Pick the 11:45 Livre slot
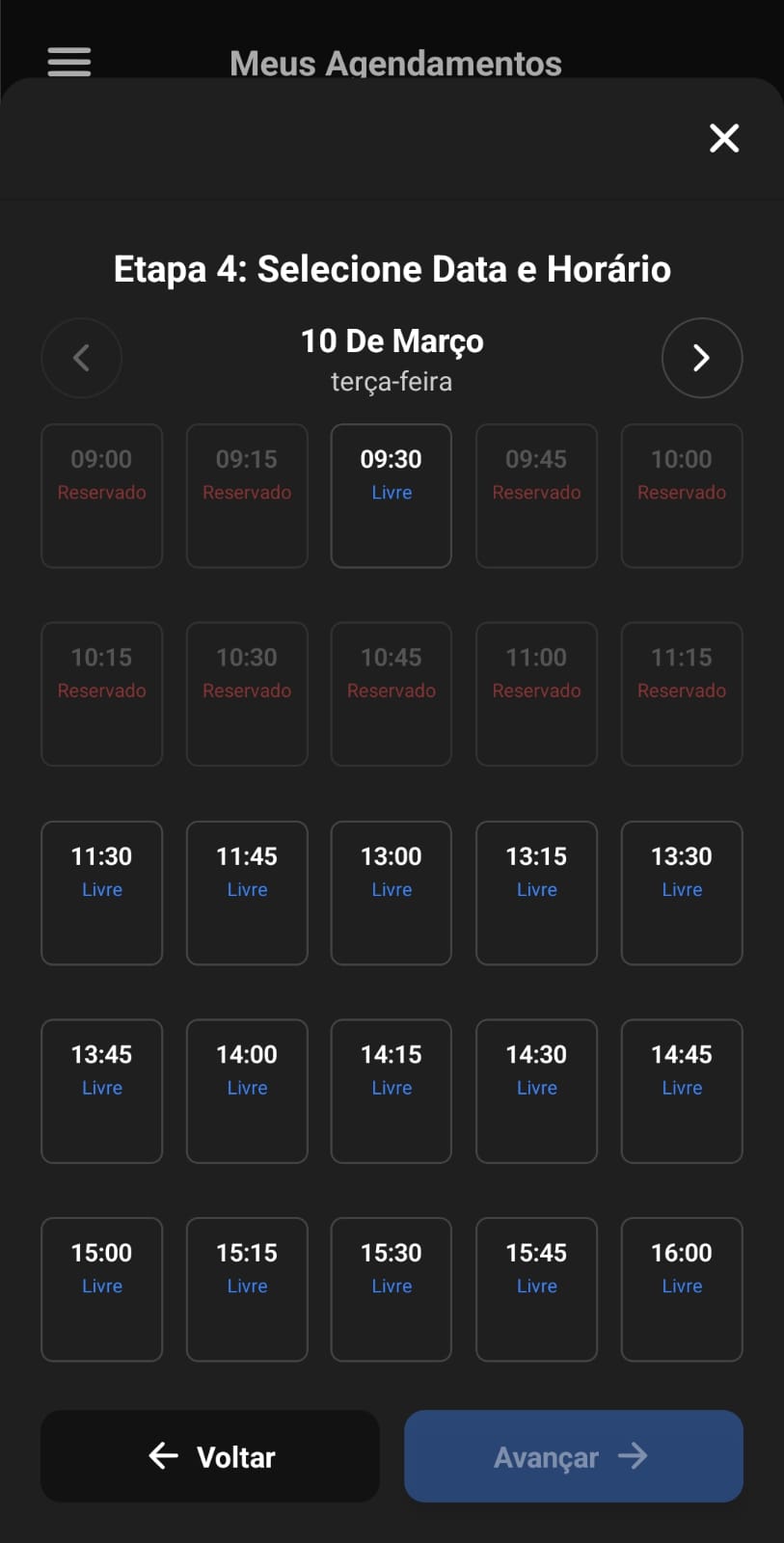The image size is (784, 1543). (247, 892)
